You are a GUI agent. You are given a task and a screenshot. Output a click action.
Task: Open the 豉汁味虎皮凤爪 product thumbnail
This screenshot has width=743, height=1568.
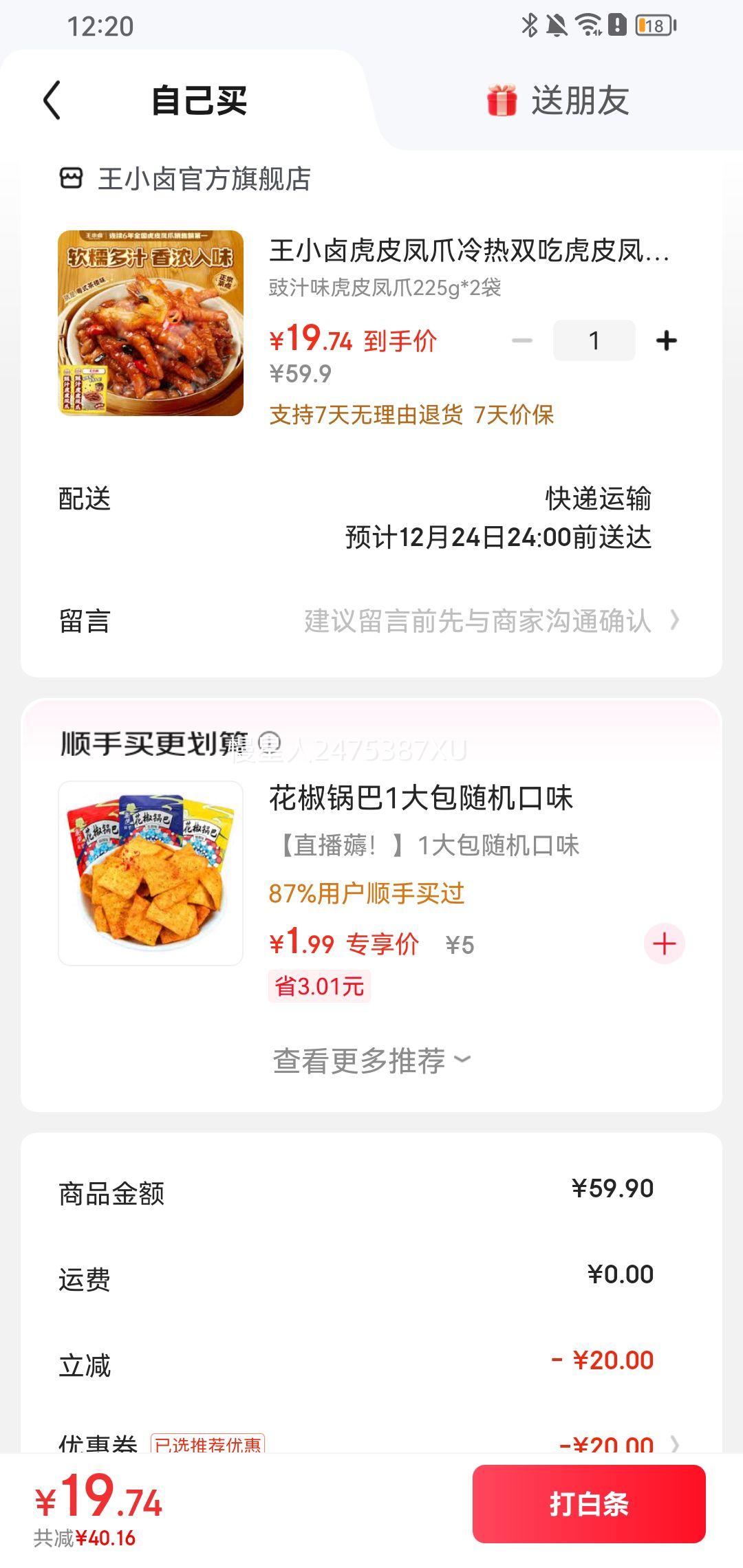pos(150,322)
